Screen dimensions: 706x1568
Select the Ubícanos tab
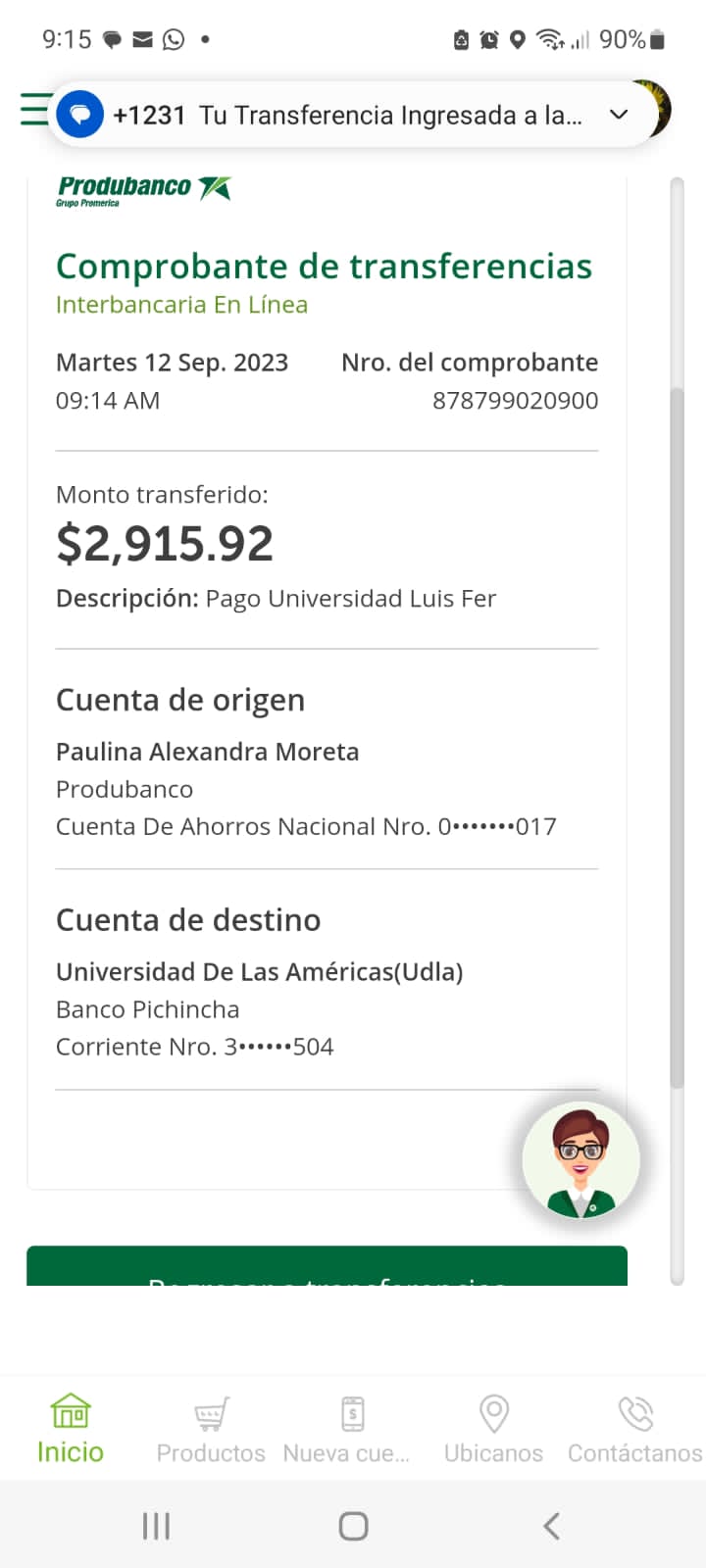(x=493, y=1430)
